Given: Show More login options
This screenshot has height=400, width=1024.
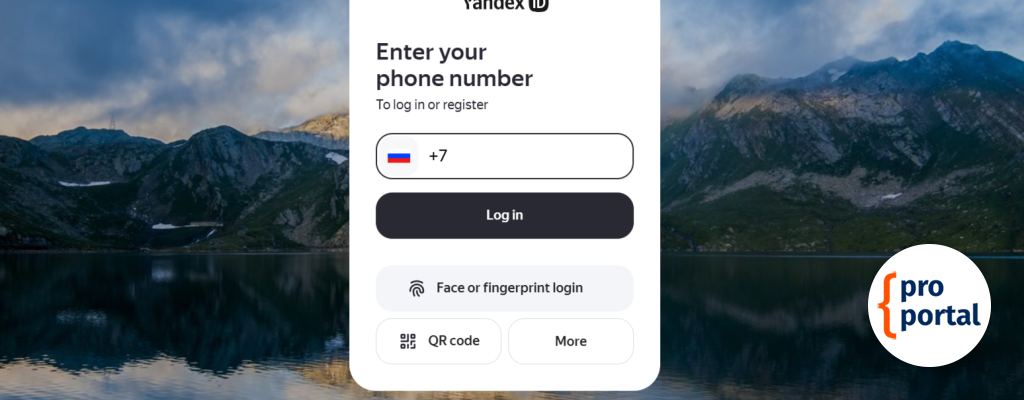Looking at the screenshot, I should [570, 341].
